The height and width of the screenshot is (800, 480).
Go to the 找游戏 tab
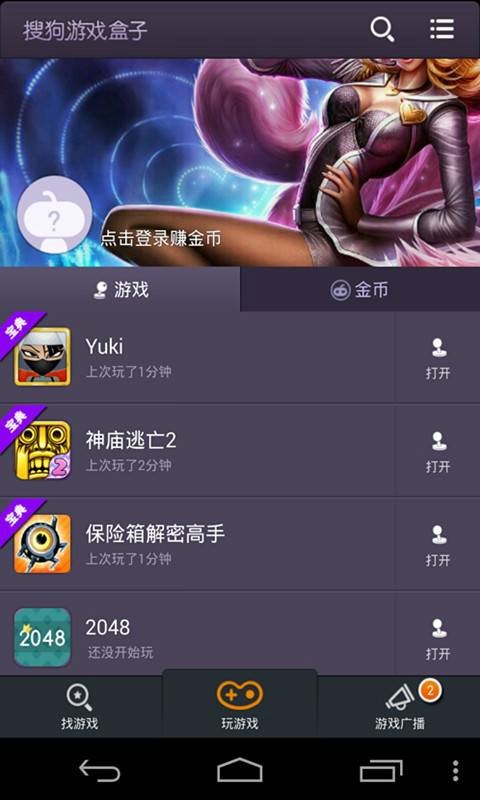(x=80, y=707)
